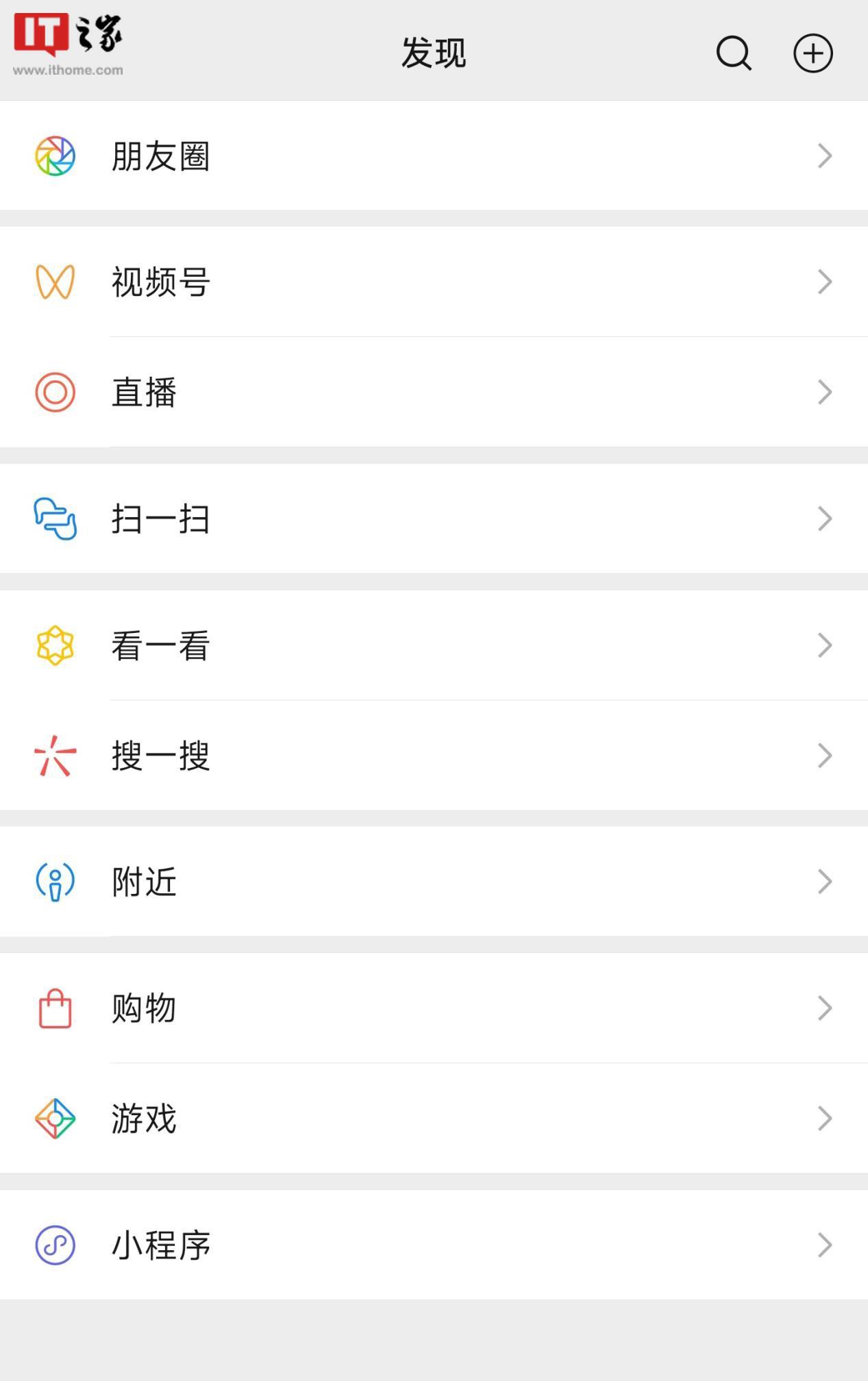Visit the IT之家 (ithome.com) logo link
Image resolution: width=868 pixels, height=1381 pixels.
69,41
